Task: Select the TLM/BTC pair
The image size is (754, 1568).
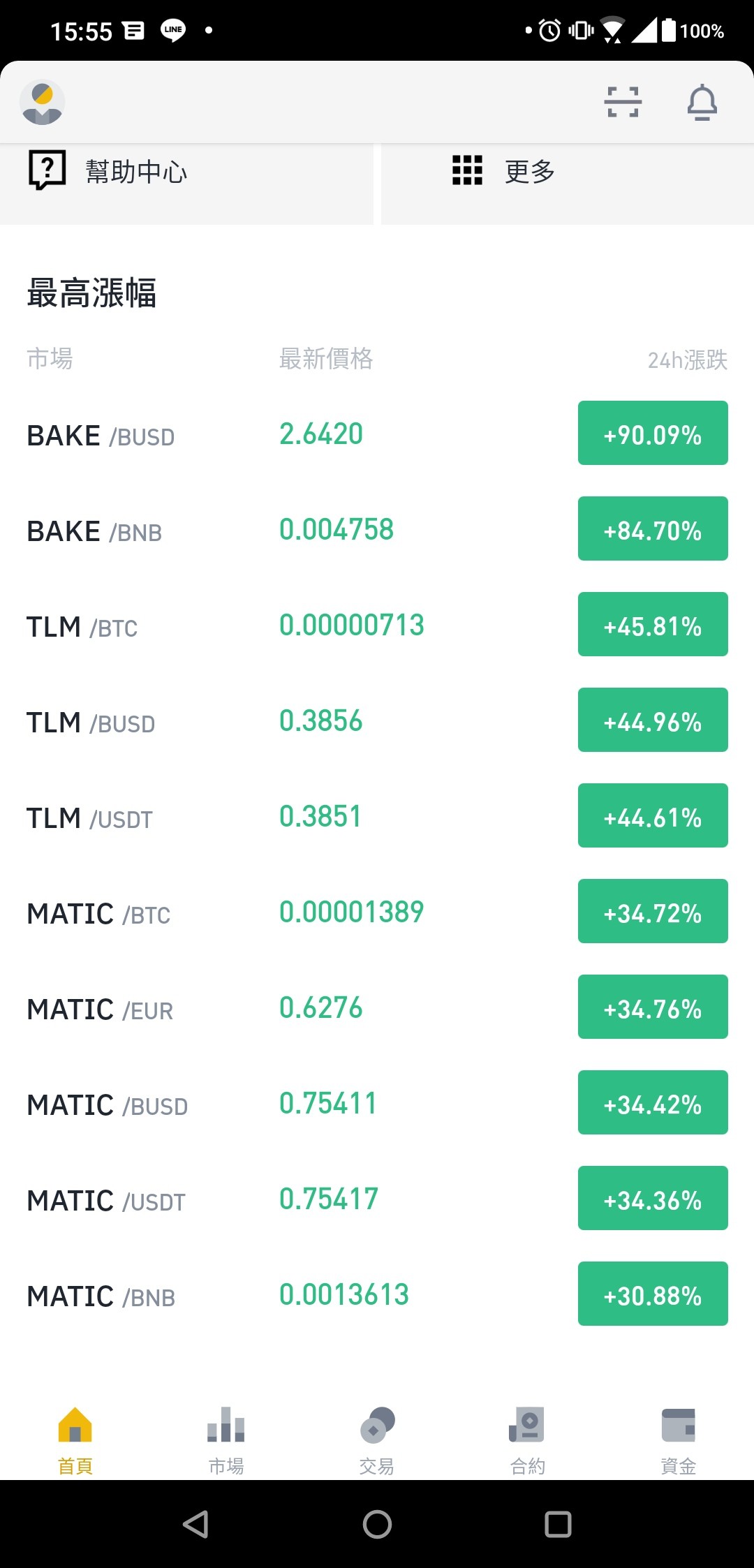Action: [377, 625]
